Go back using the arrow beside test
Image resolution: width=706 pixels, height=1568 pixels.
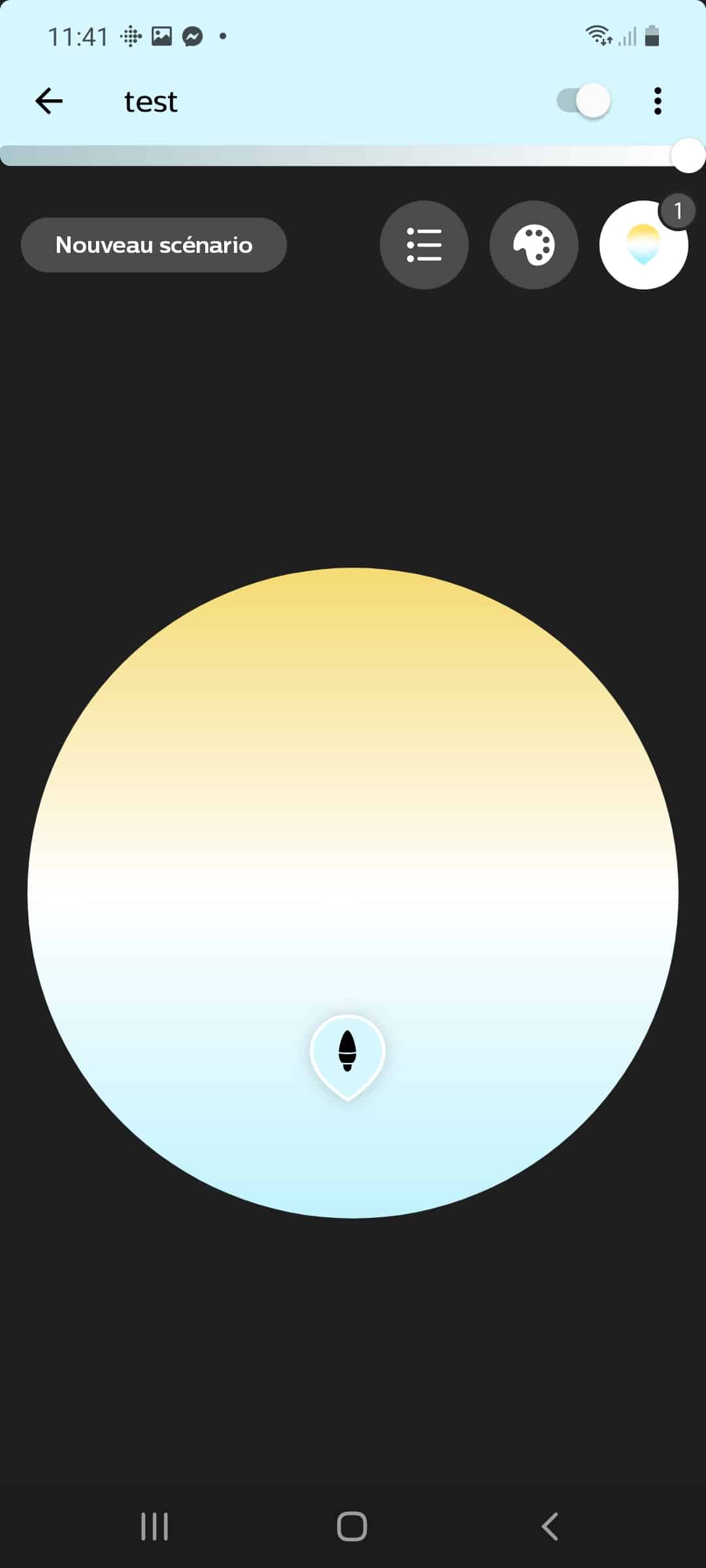[49, 101]
